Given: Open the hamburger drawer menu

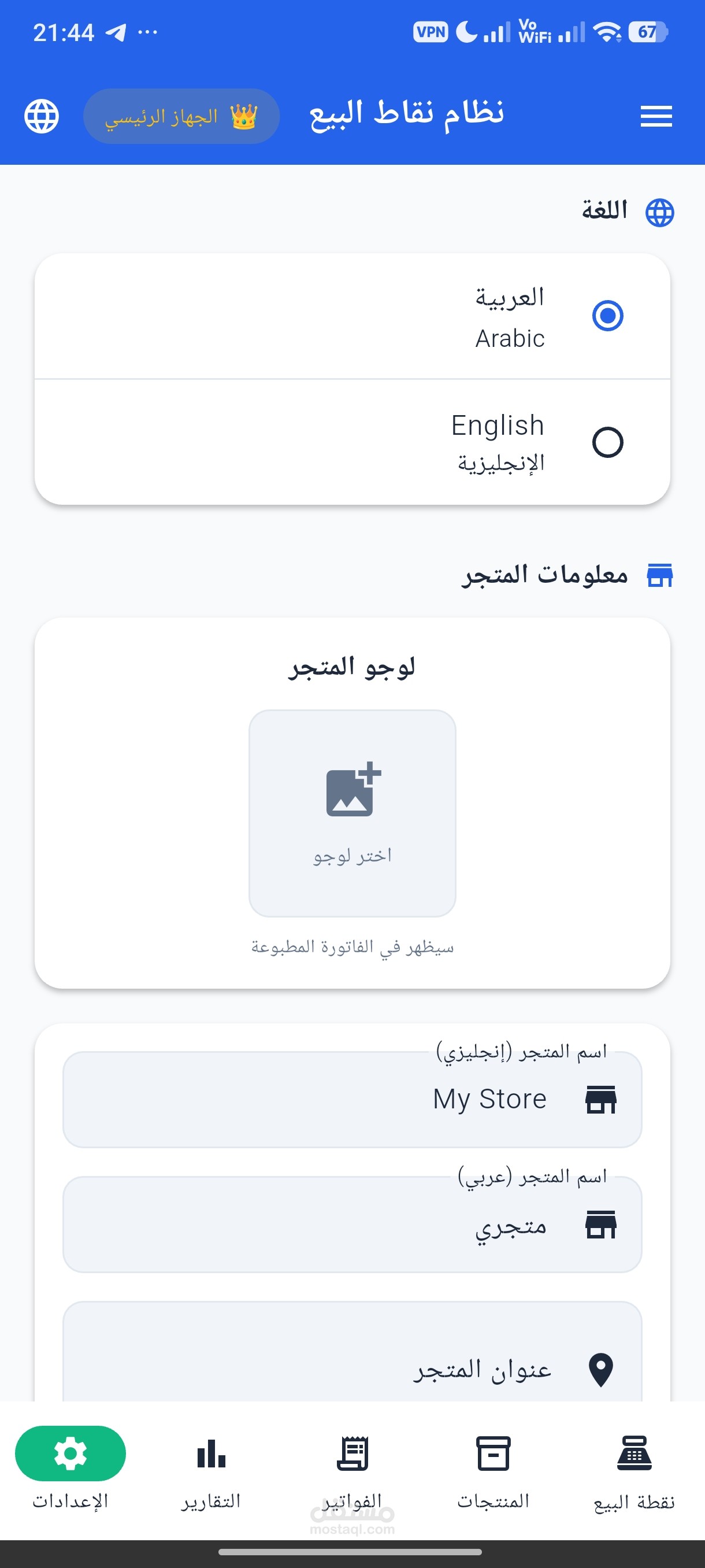Looking at the screenshot, I should coord(656,116).
